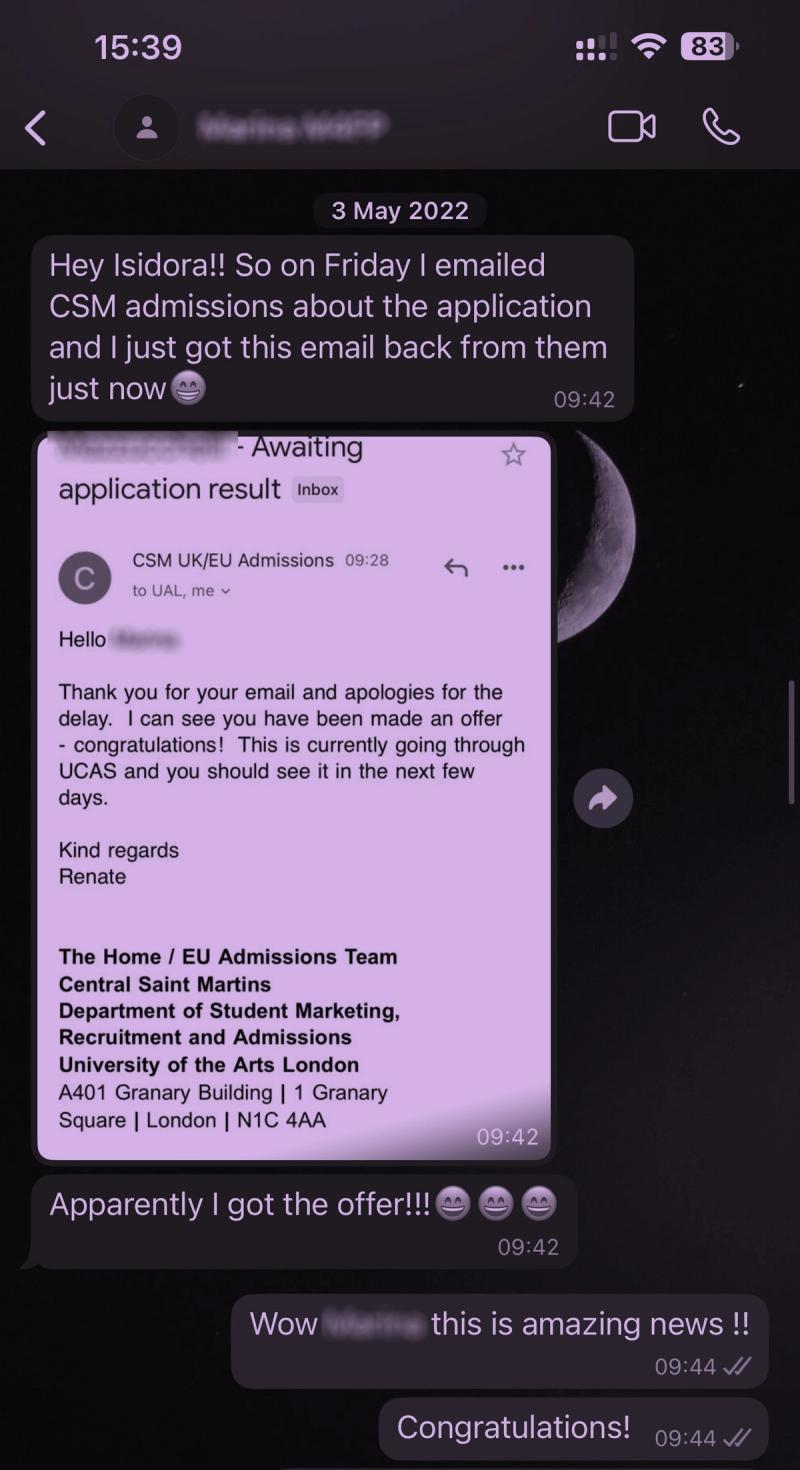Start a voice call
Viewport: 800px width, 1470px height.
721,127
